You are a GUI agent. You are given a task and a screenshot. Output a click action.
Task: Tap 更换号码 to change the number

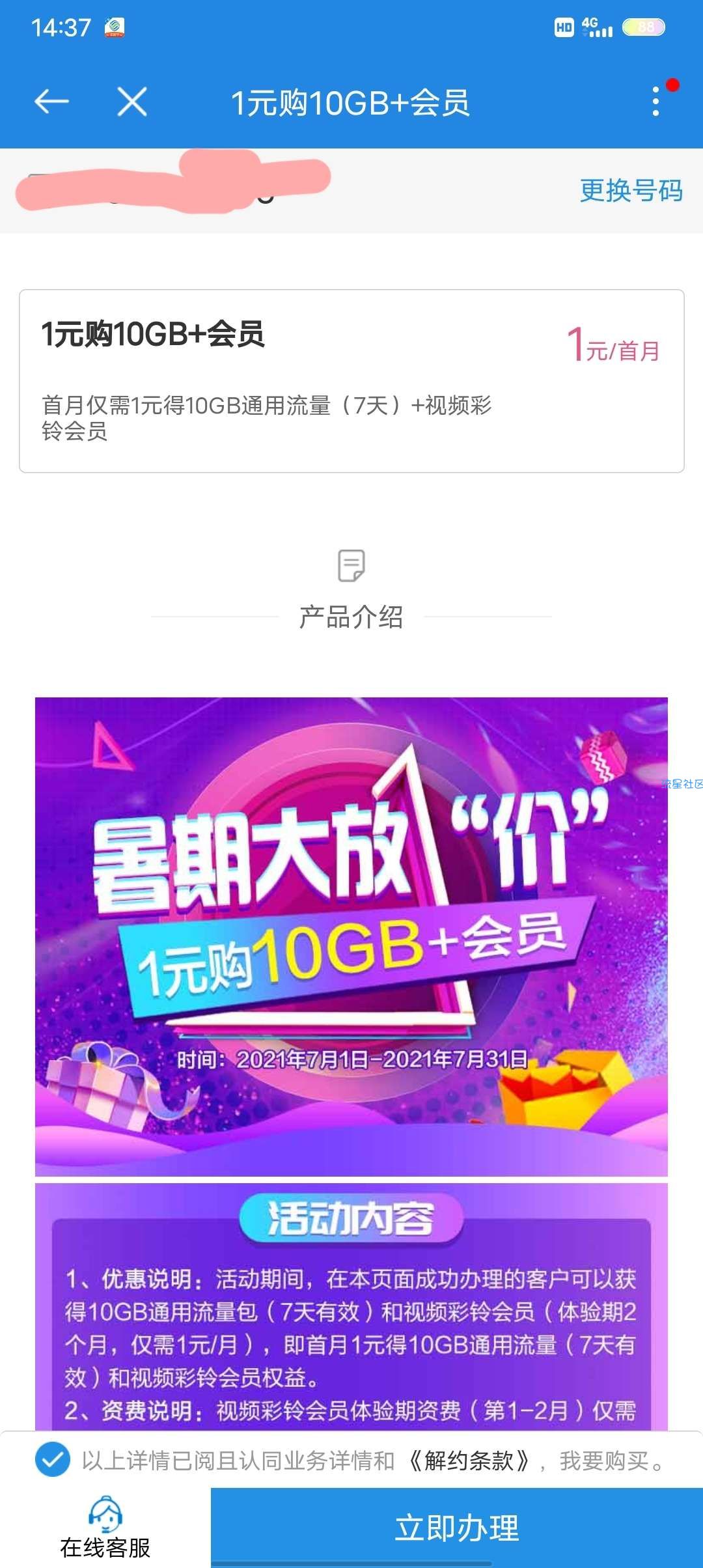631,191
